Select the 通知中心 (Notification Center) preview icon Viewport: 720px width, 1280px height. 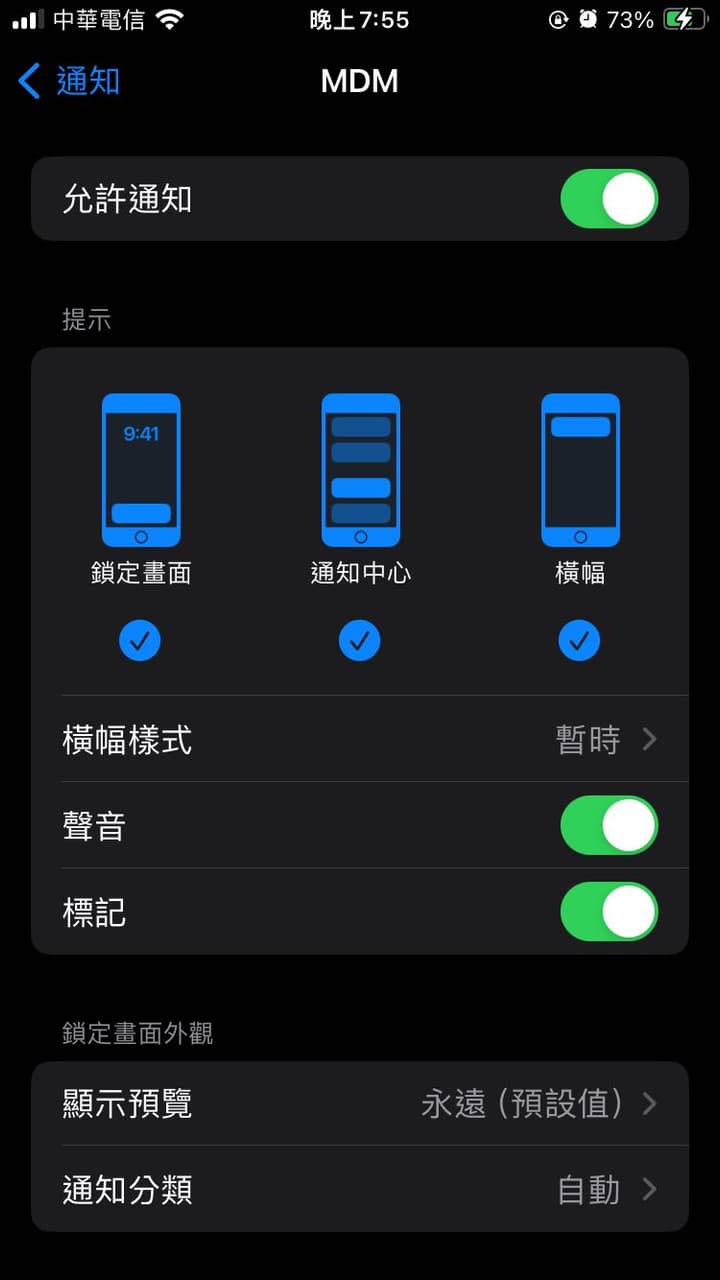pyautogui.click(x=360, y=468)
